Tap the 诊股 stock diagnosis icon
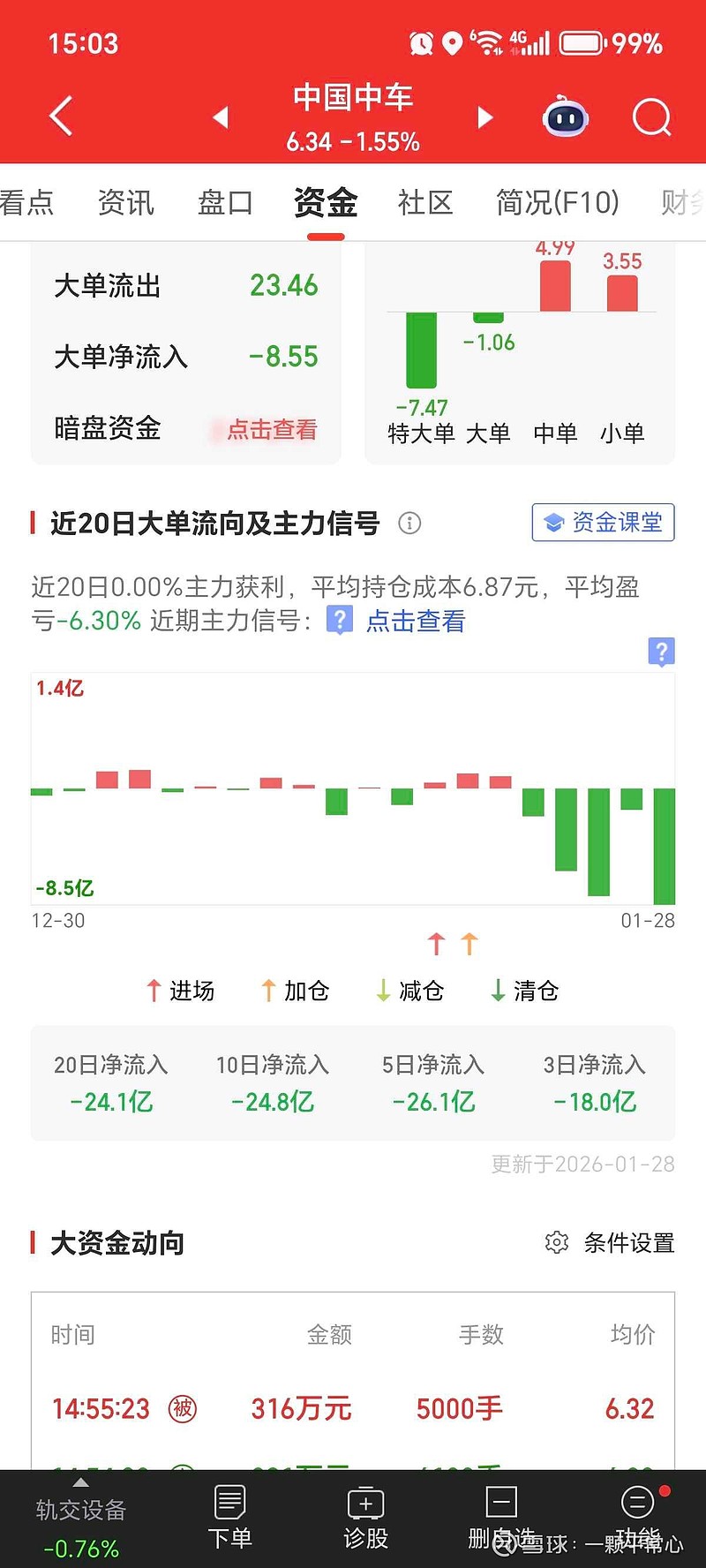This screenshot has width=706, height=1568. point(365,1511)
